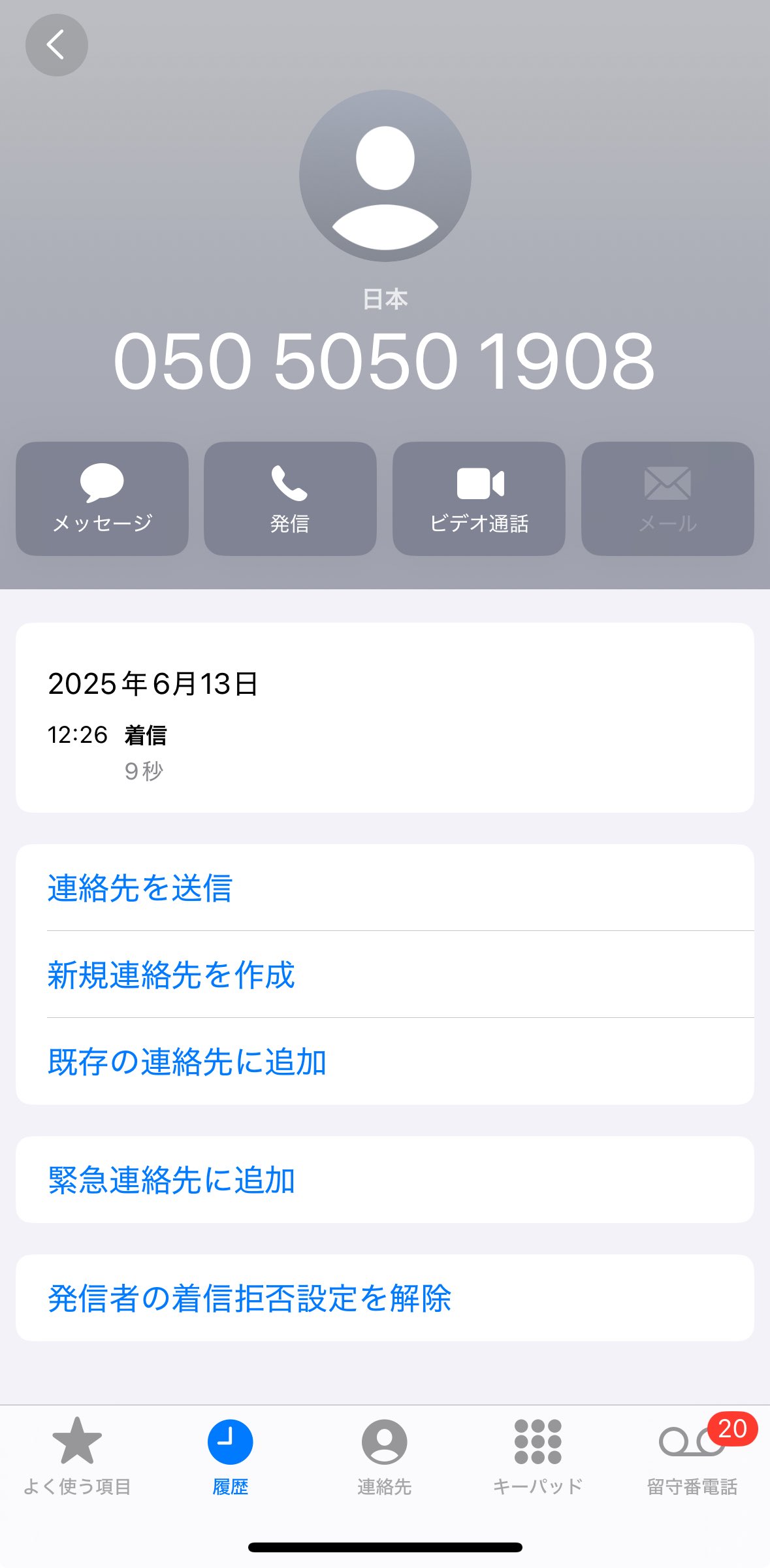Send a message via メッセージ button
Image resolution: width=770 pixels, height=1568 pixels.
coord(102,498)
